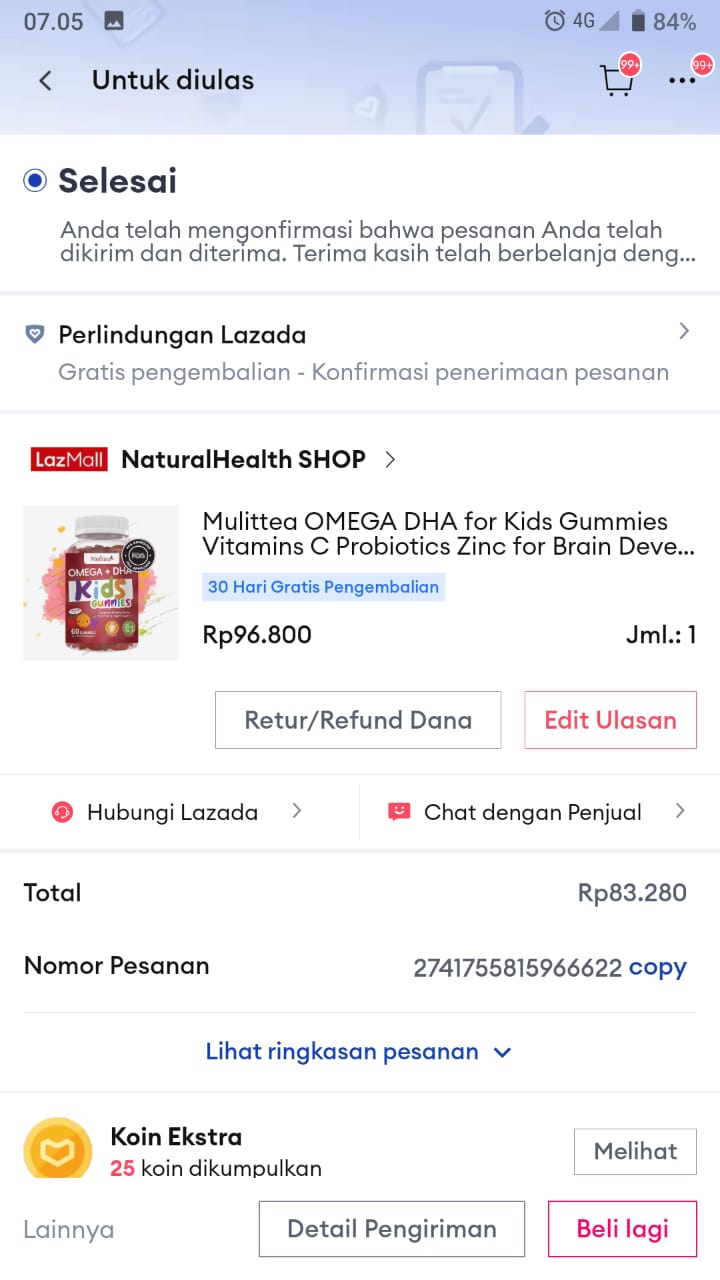Tap Melihat for Koin Ekstra
Viewport: 720px width, 1280px height.
(635, 1151)
